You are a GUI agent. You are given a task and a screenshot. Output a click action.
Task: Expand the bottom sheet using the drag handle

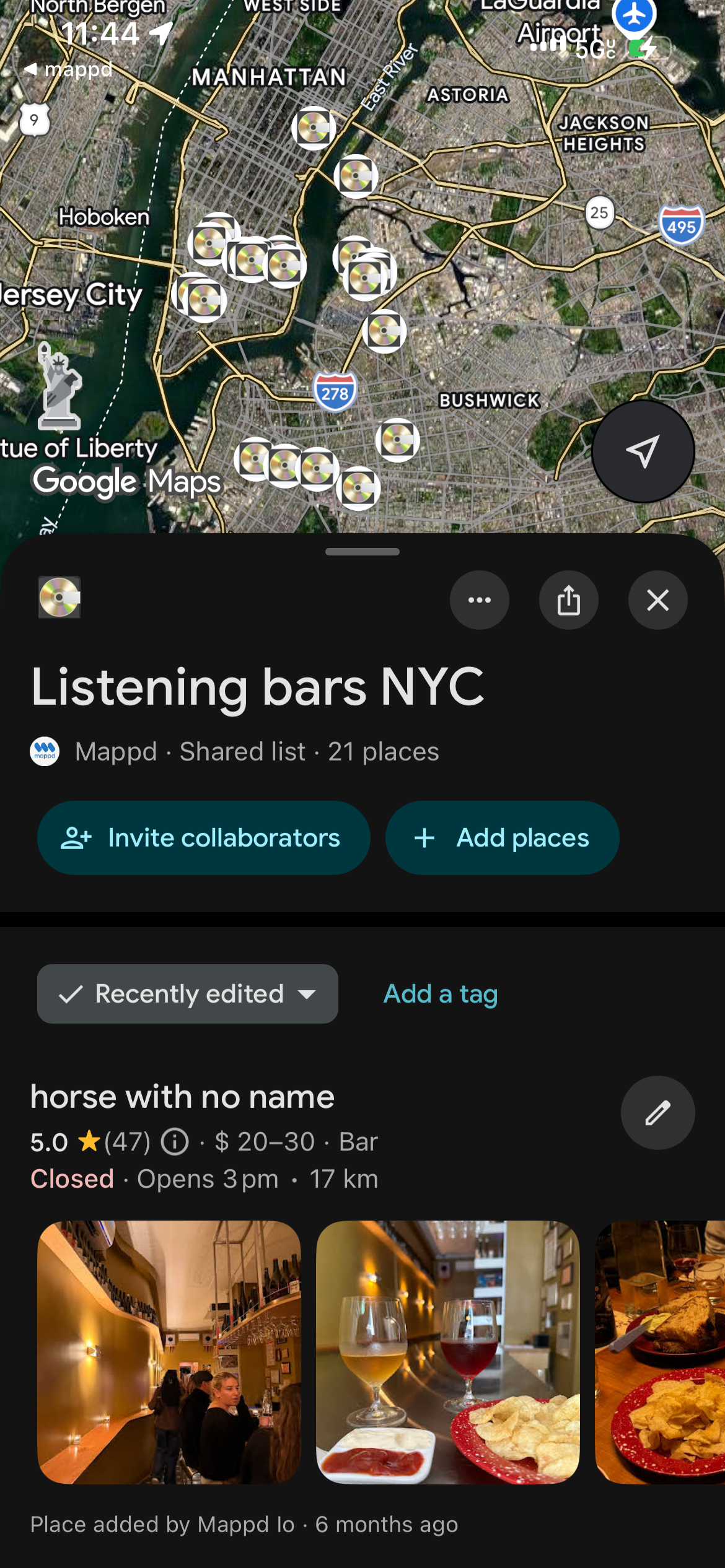click(x=362, y=553)
